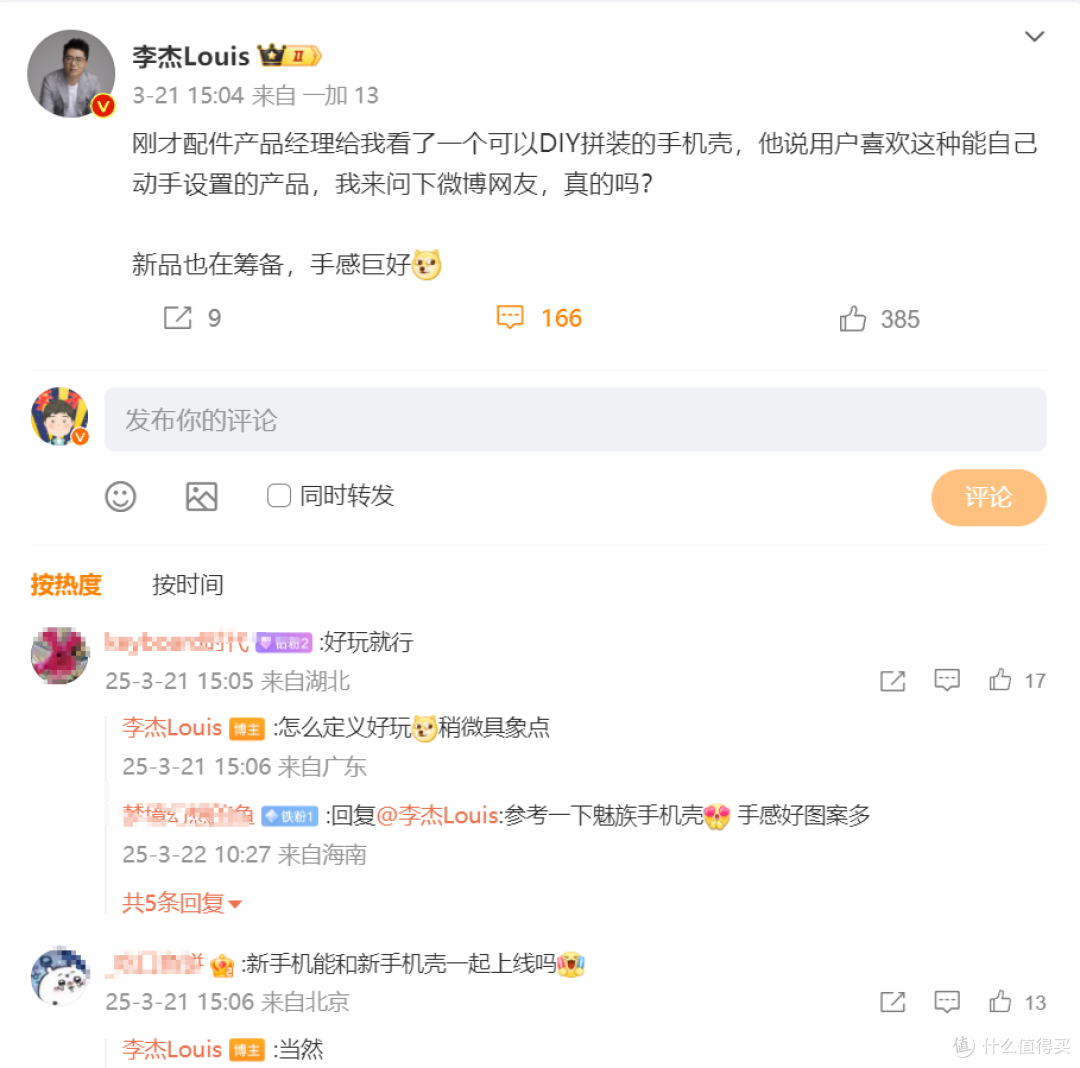This screenshot has width=1080, height=1068.
Task: Reply to the 好玩就行 comment
Action: 946,681
